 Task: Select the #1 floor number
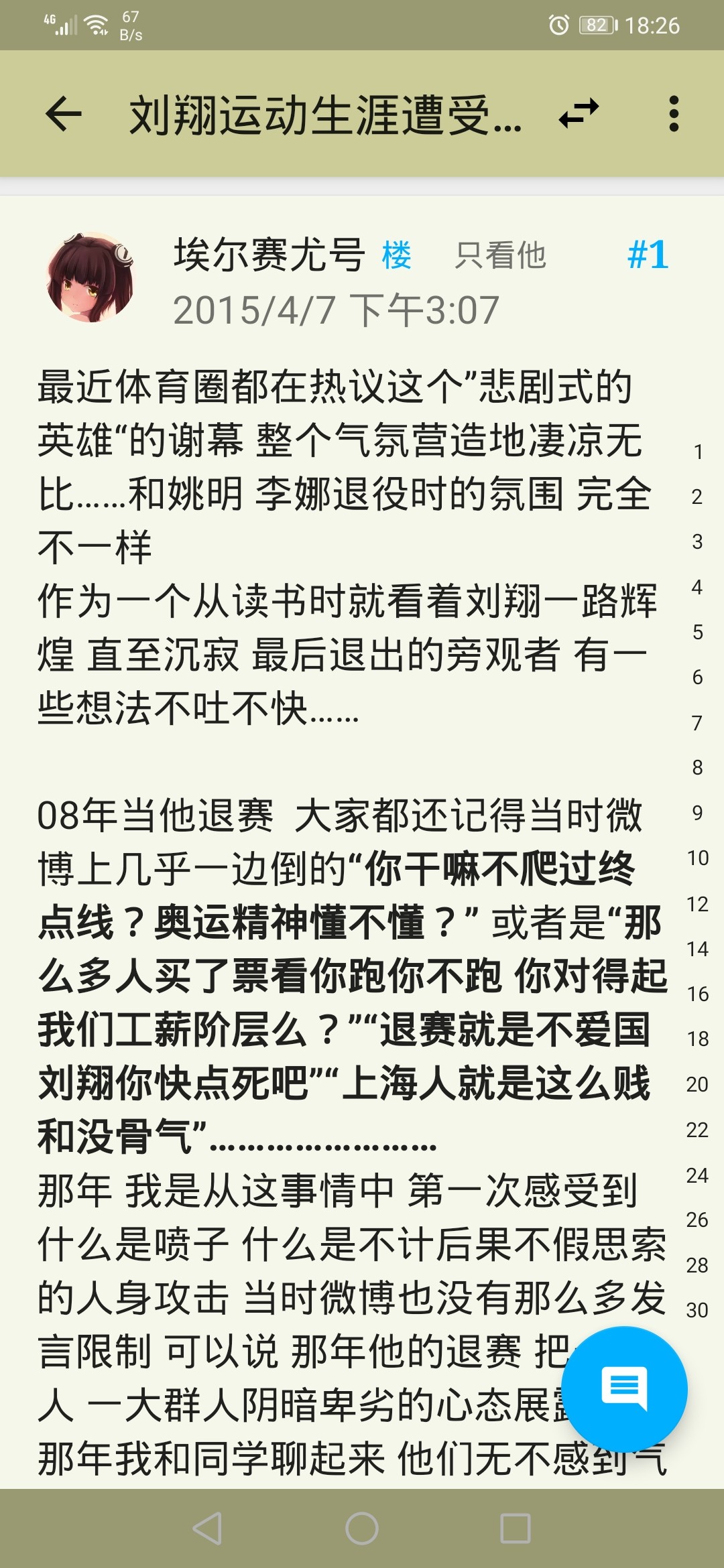pyautogui.click(x=648, y=255)
